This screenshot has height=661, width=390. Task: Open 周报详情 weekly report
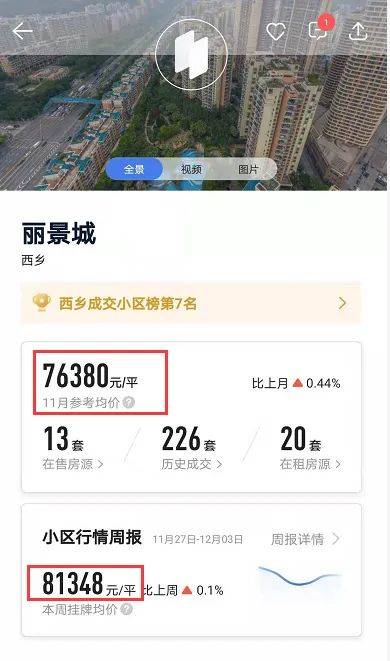(x=305, y=539)
